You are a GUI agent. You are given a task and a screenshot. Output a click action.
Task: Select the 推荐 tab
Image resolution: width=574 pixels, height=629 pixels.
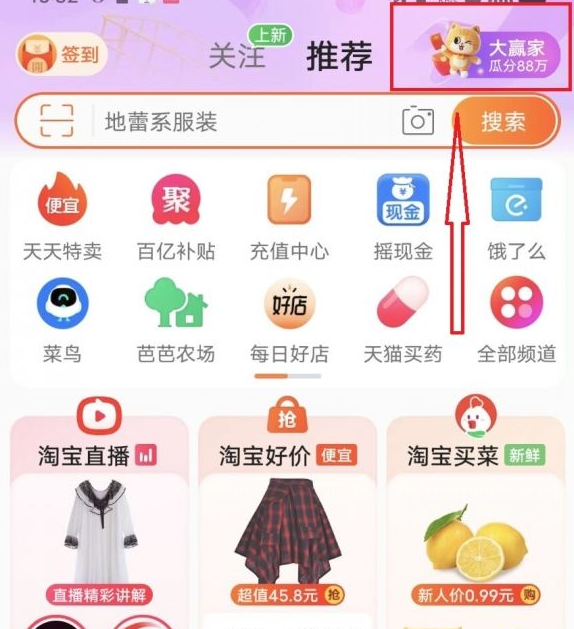[339, 56]
